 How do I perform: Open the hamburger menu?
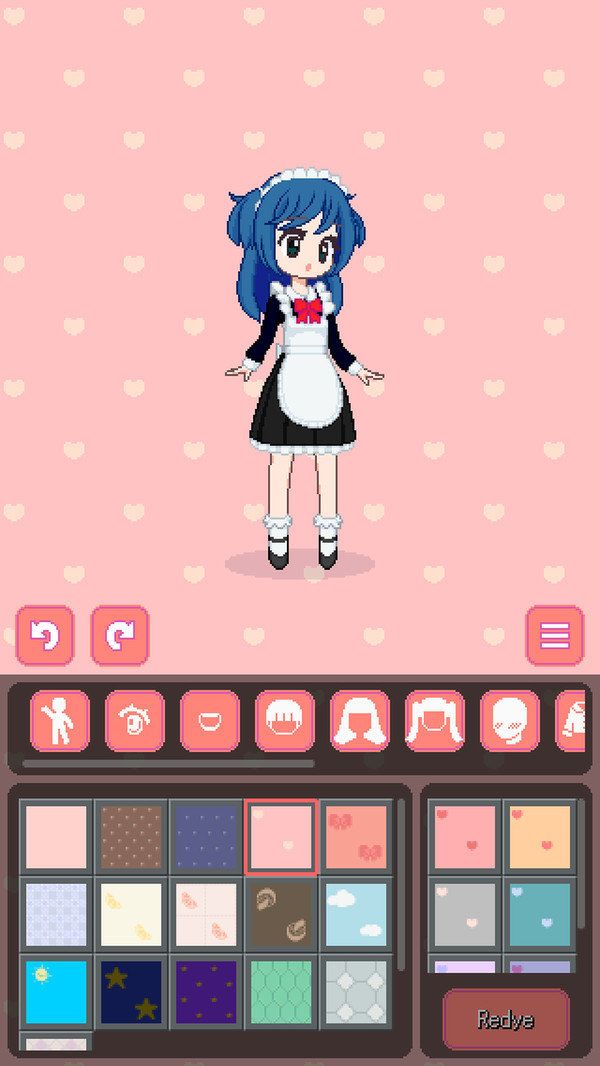pos(555,635)
